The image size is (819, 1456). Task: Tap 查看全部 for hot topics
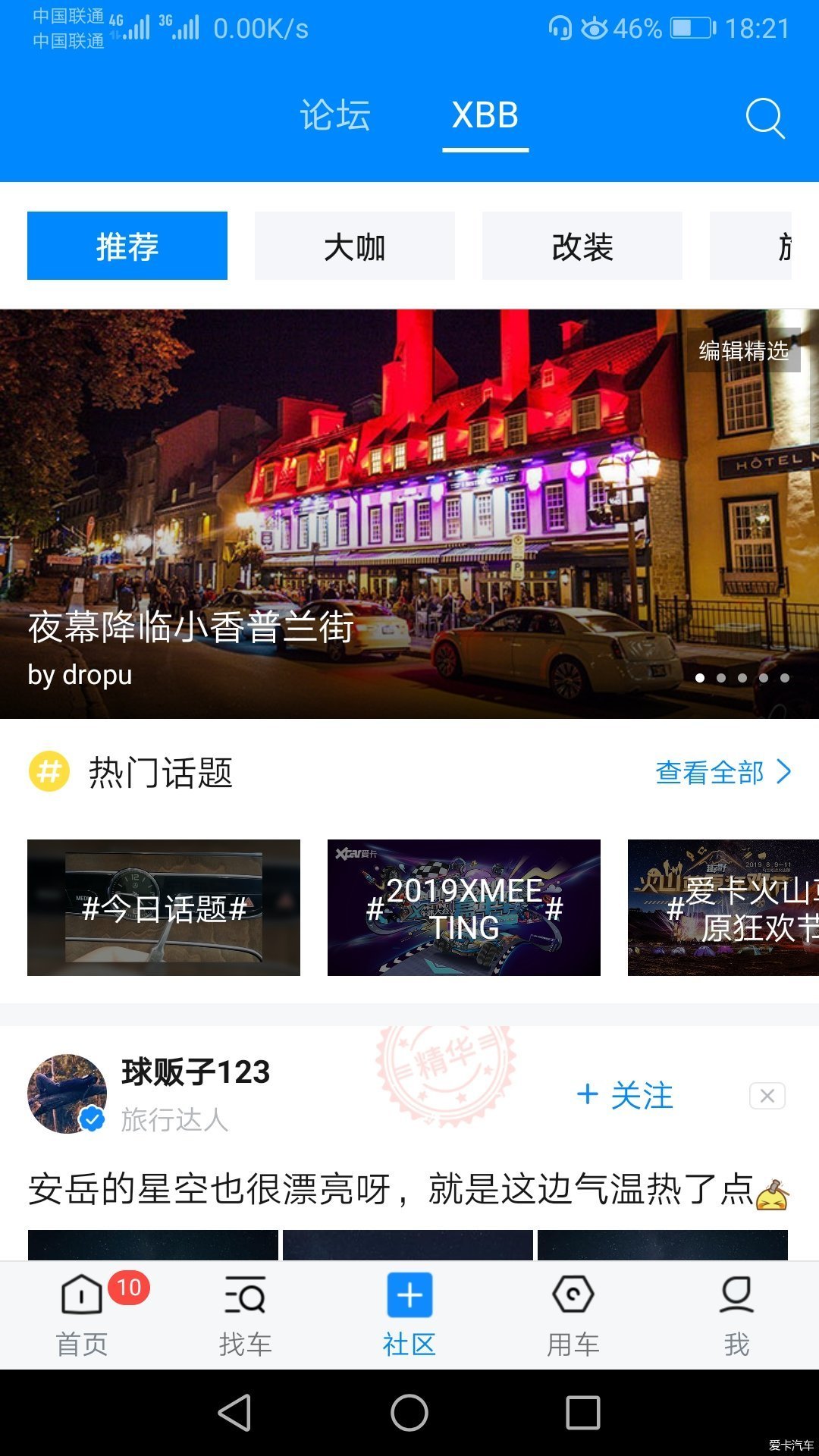(x=722, y=773)
